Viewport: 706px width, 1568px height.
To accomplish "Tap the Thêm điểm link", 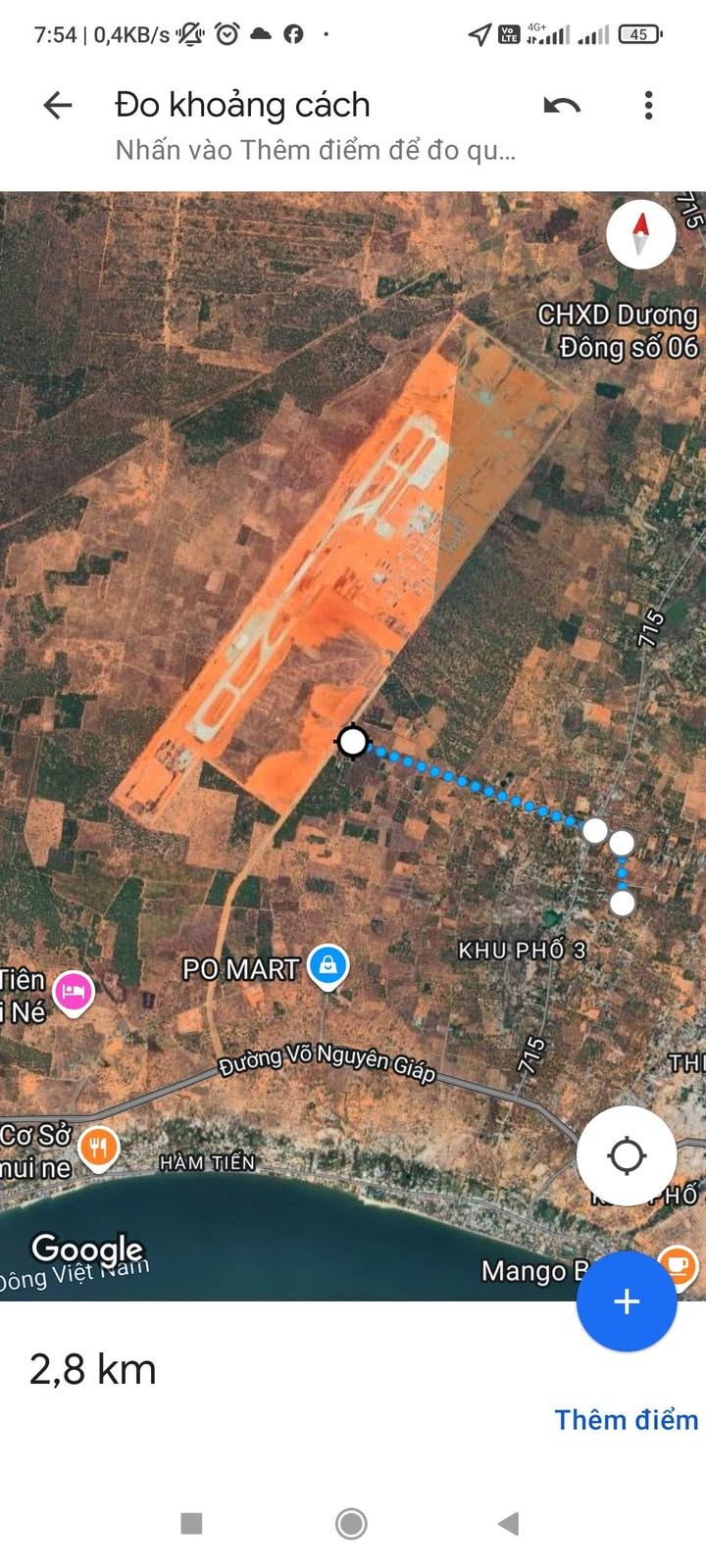I will 626,1420.
